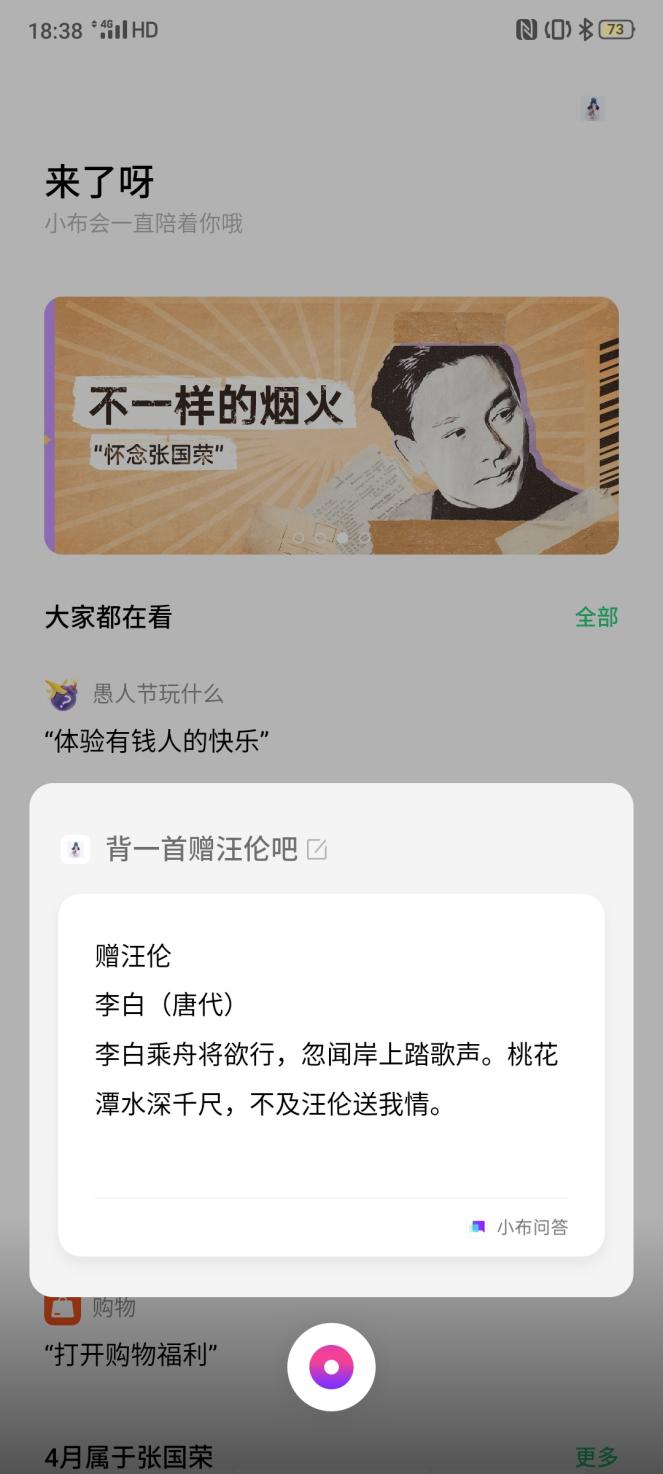
Task: Open the profile avatar icon
Action: coord(592,109)
